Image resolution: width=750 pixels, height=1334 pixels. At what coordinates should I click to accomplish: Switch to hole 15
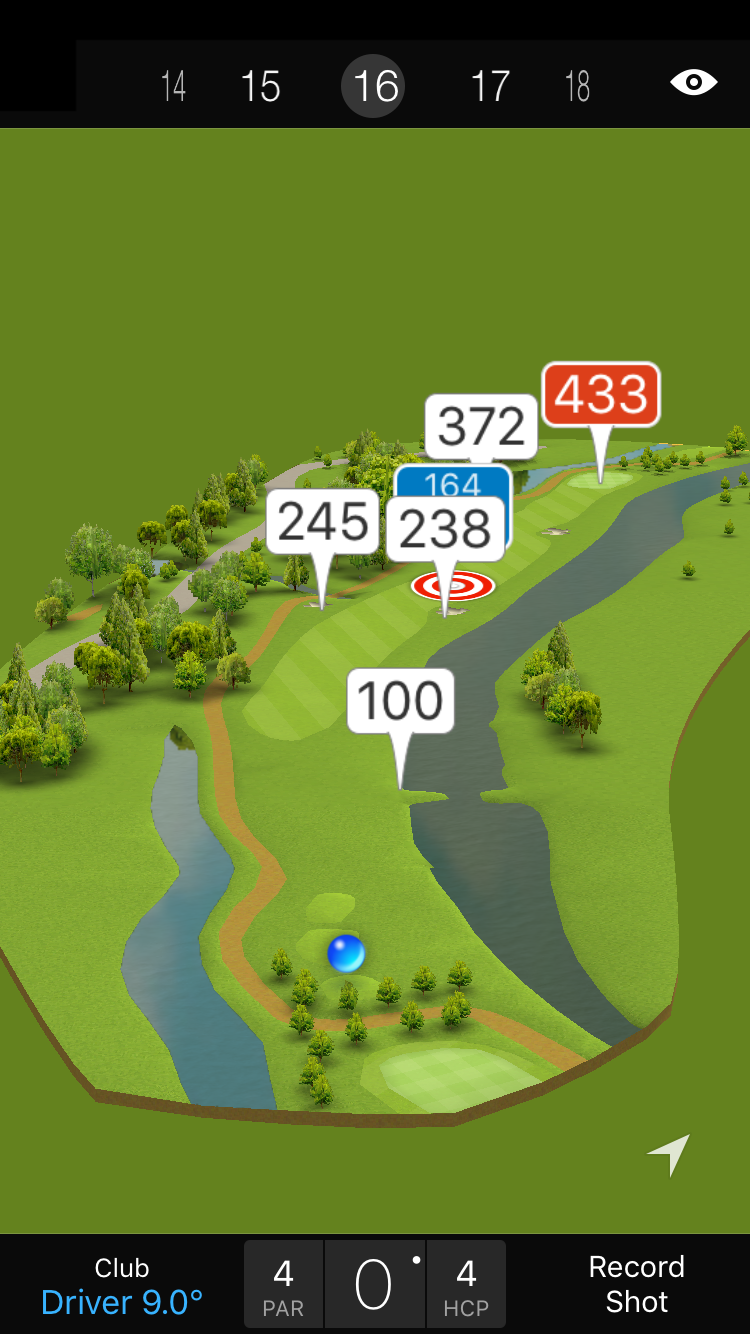click(260, 86)
